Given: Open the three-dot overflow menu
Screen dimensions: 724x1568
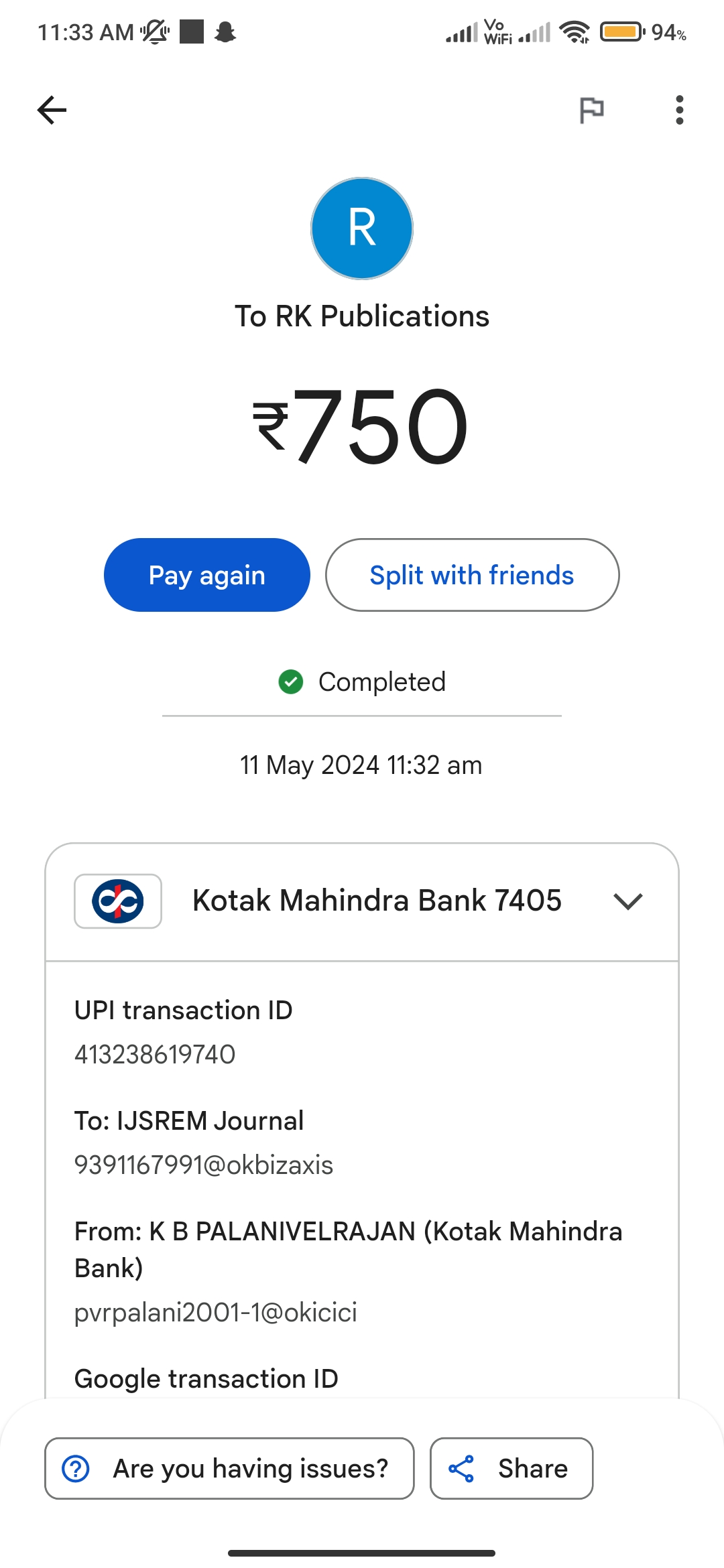Looking at the screenshot, I should coord(679,110).
